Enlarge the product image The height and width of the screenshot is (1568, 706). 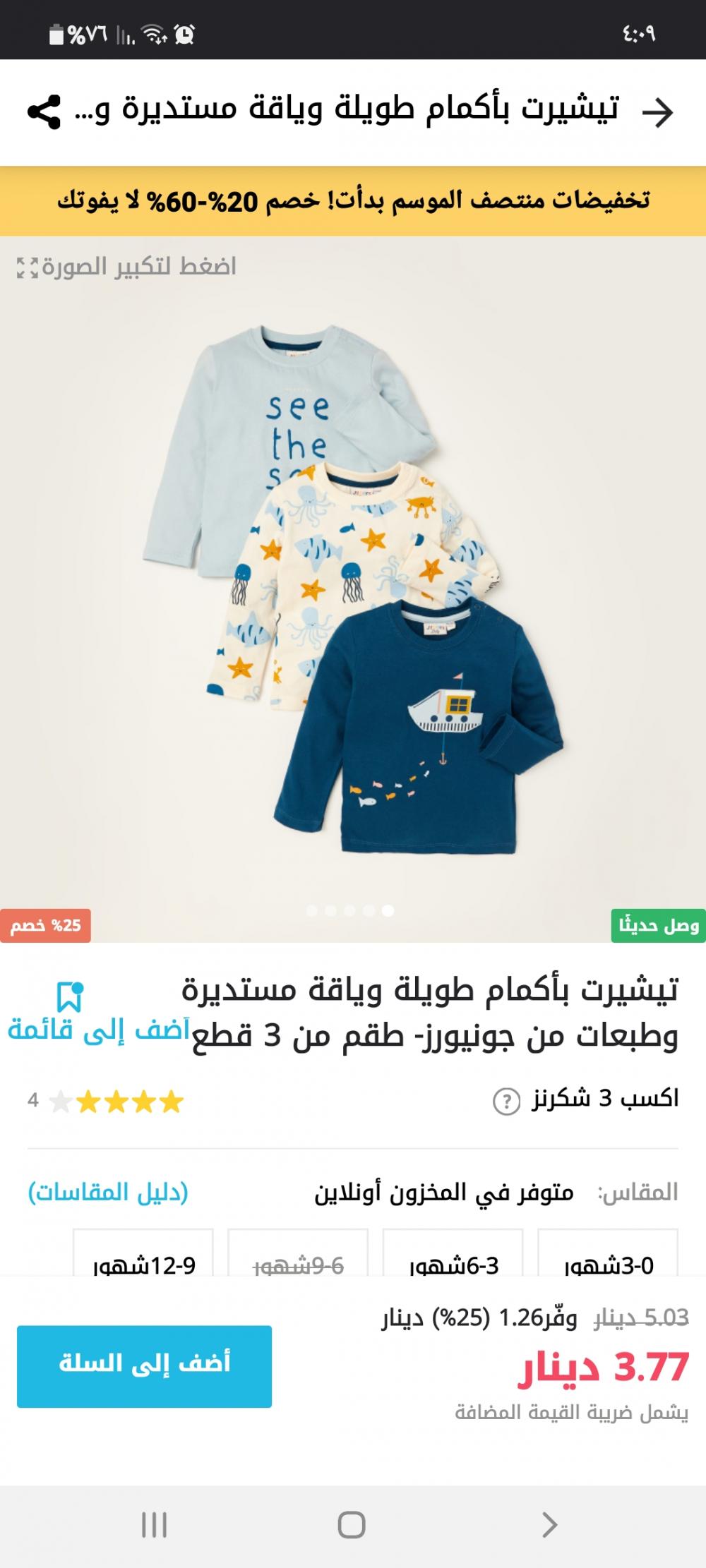pos(126,267)
